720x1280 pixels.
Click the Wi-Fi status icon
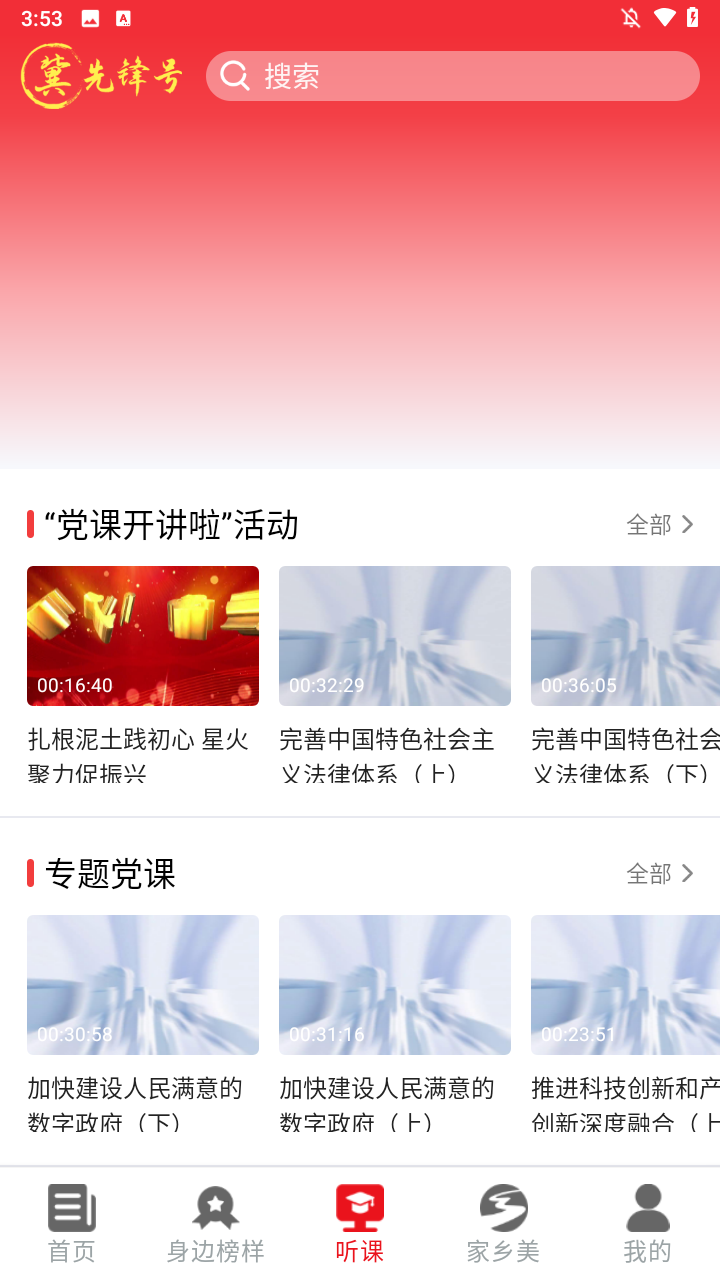click(x=664, y=17)
